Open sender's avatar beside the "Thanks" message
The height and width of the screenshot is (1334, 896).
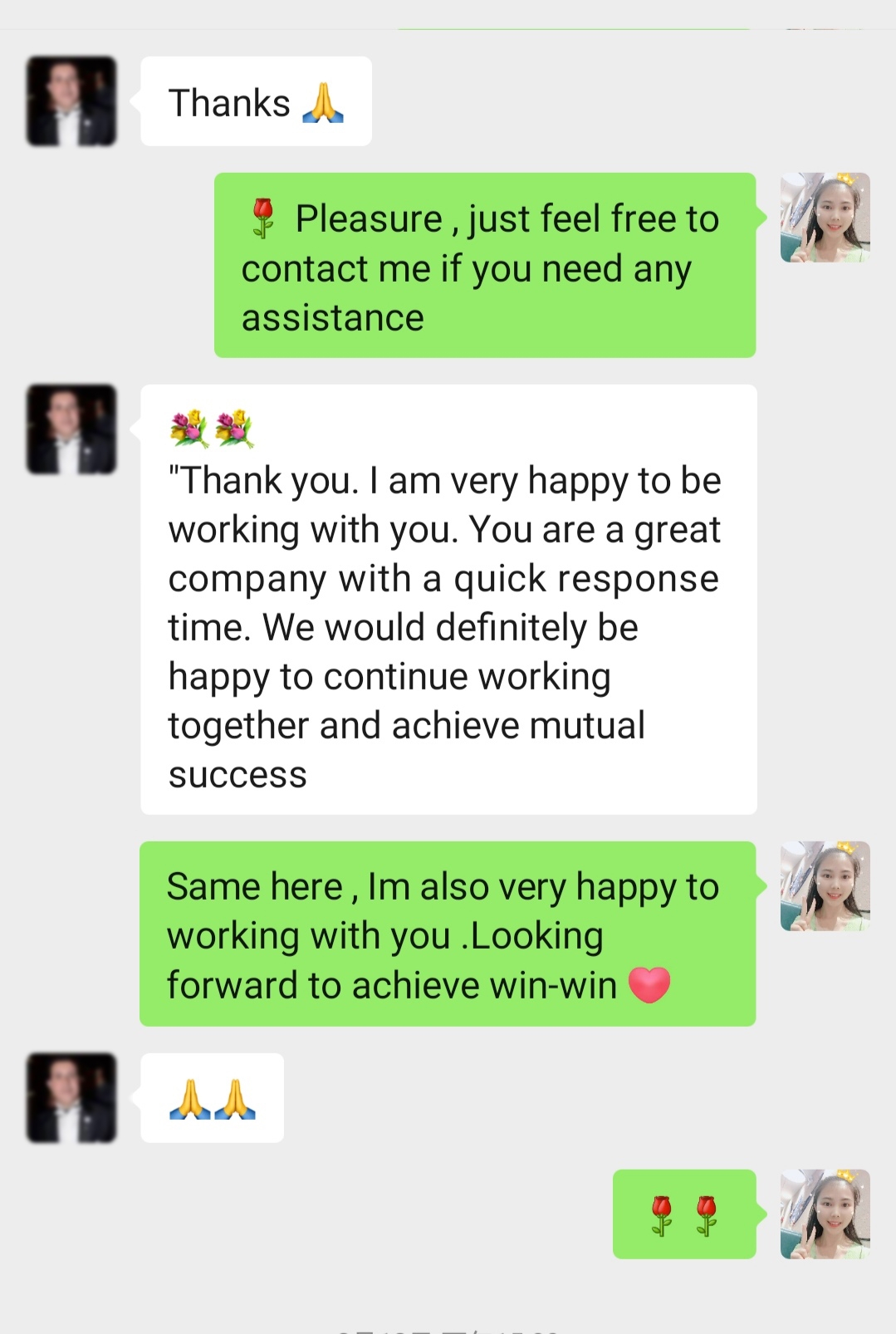pos(71,101)
